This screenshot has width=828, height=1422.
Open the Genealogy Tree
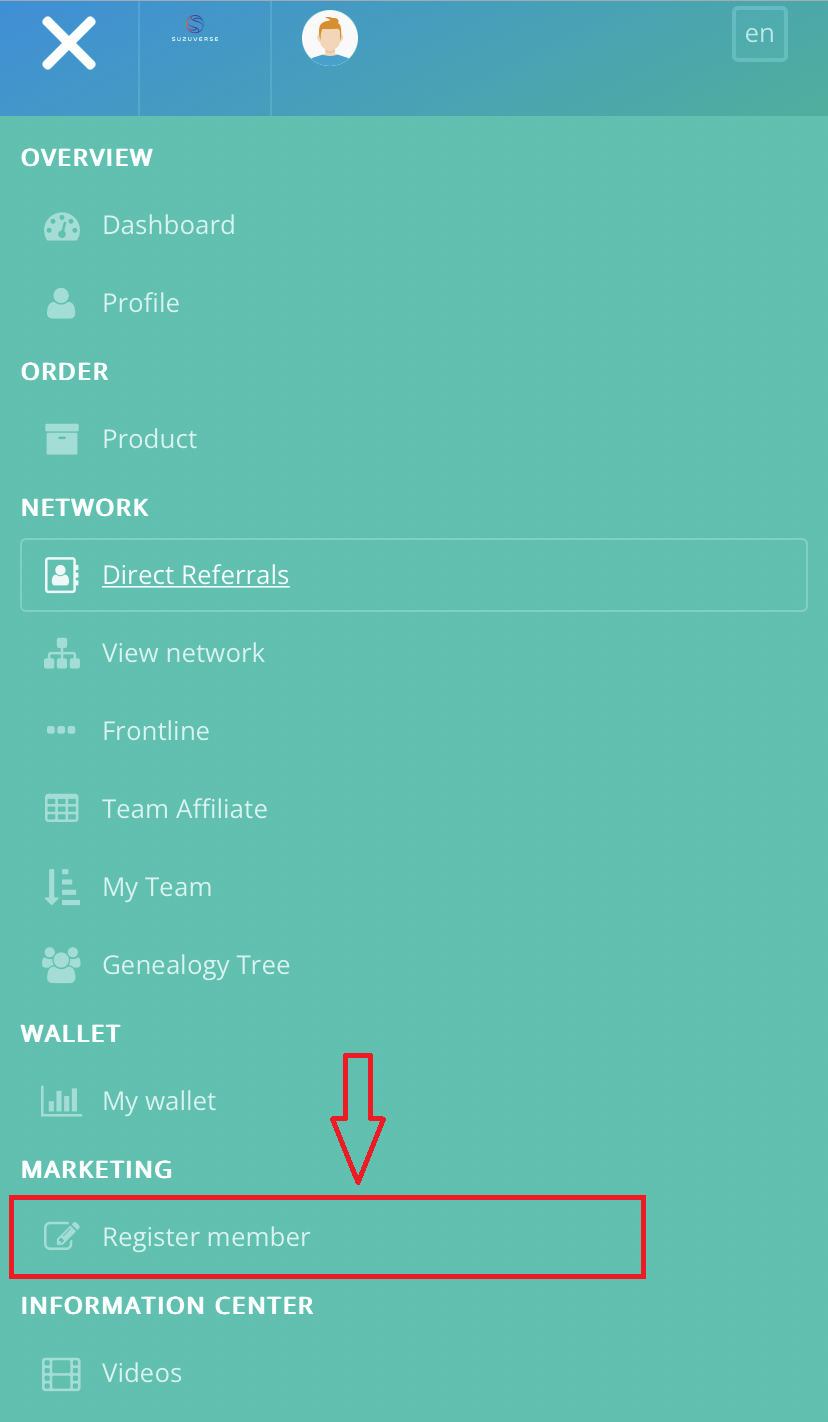tap(196, 965)
